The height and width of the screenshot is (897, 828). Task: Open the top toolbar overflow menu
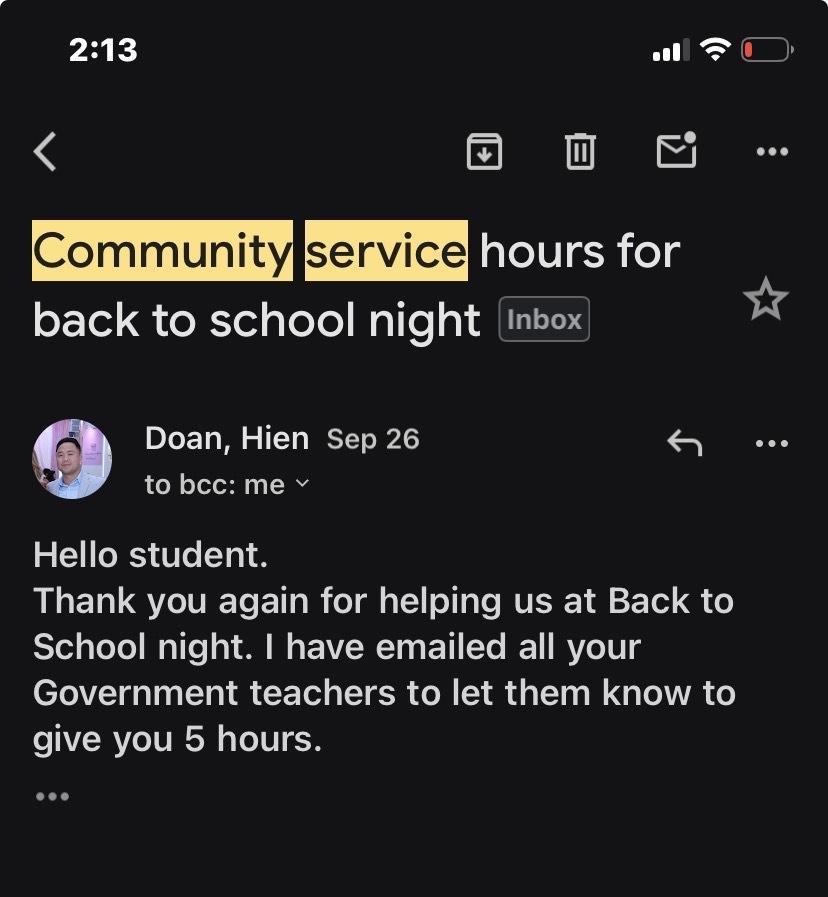(772, 152)
